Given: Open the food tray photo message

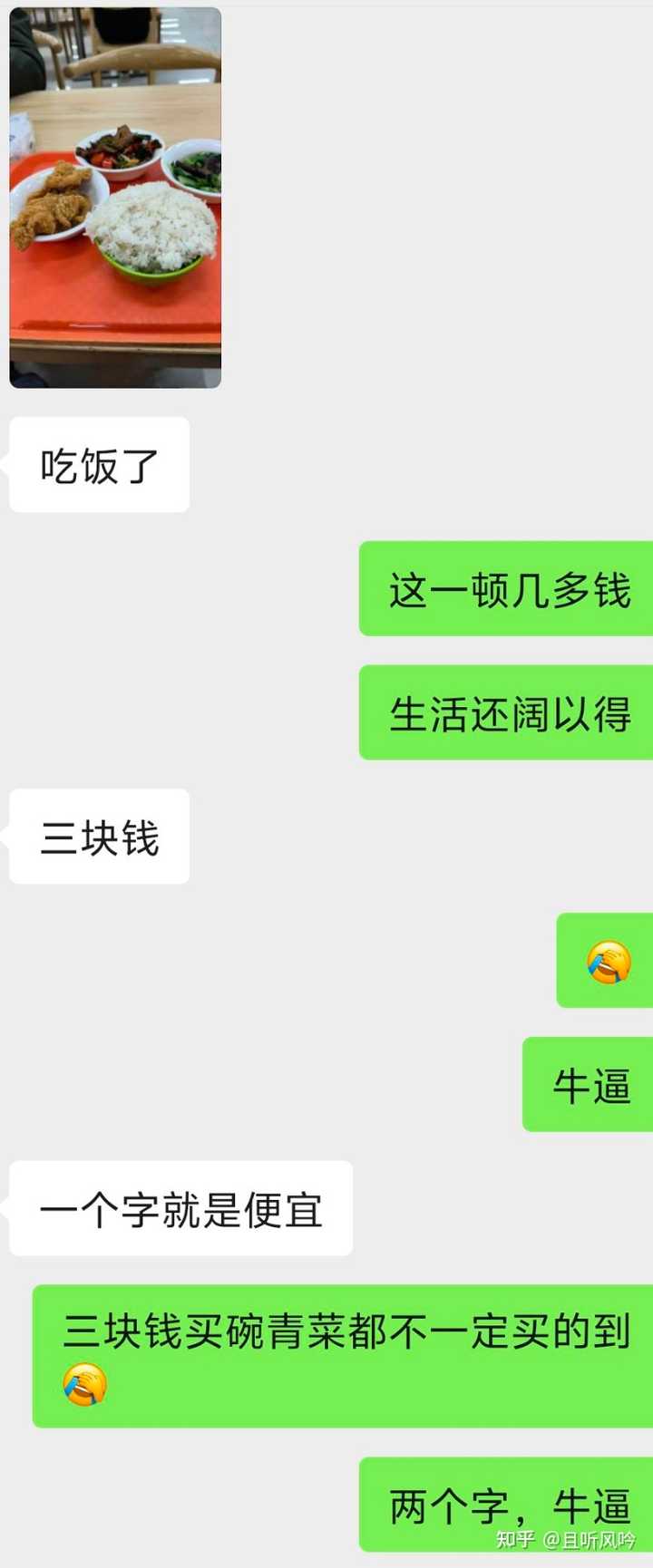Looking at the screenshot, I should click(x=115, y=198).
